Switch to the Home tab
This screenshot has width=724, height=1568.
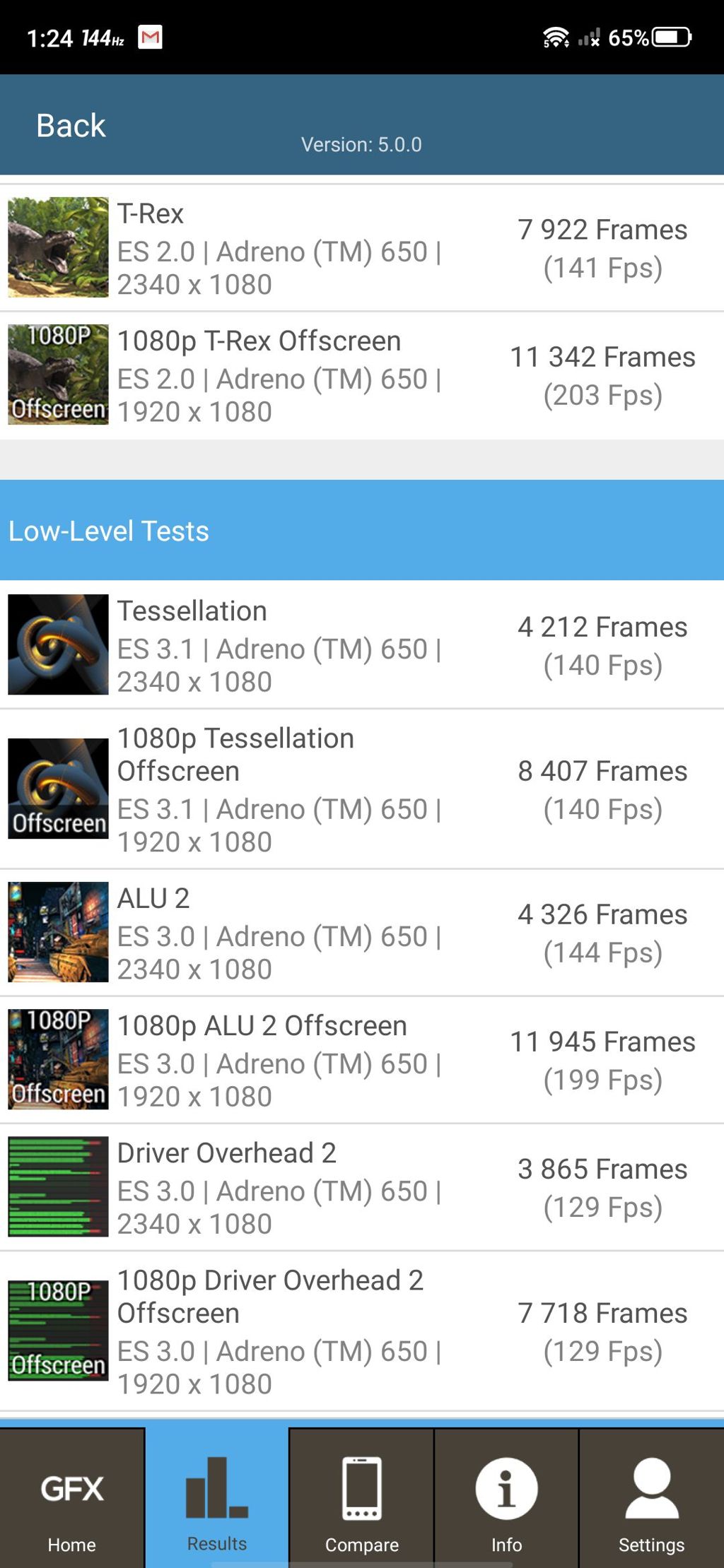coord(72,1498)
